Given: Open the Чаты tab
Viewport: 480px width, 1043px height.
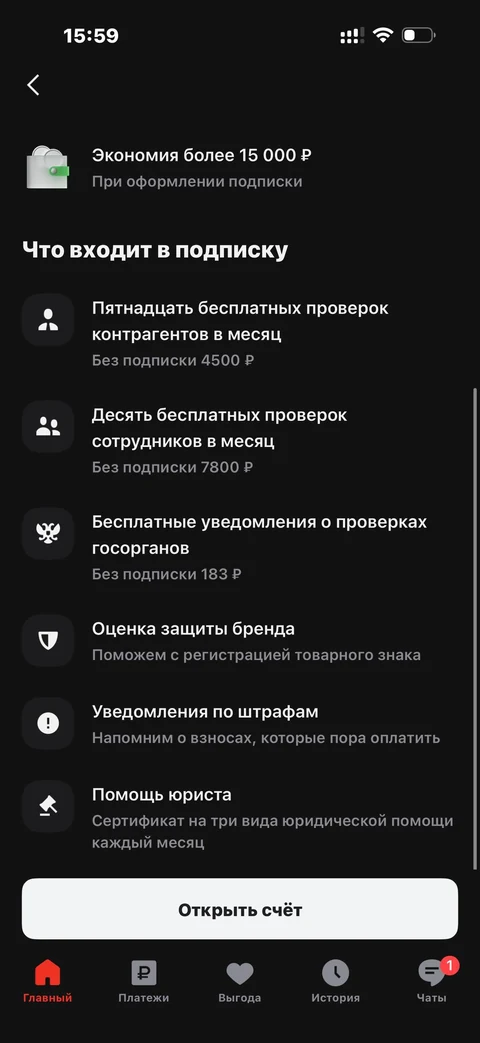Looking at the screenshot, I should click(x=432, y=982).
